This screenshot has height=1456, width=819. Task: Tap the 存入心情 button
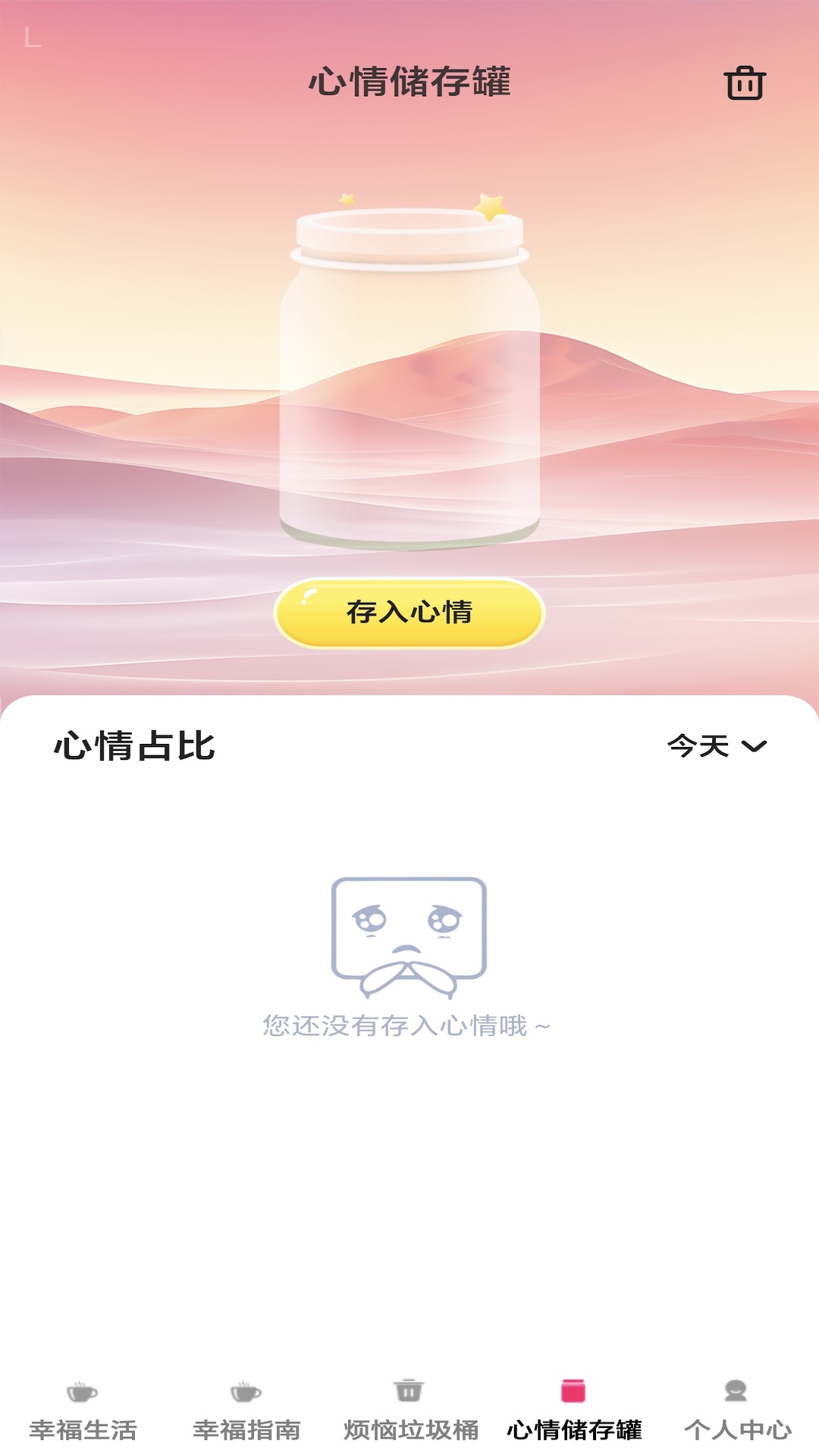click(x=409, y=612)
